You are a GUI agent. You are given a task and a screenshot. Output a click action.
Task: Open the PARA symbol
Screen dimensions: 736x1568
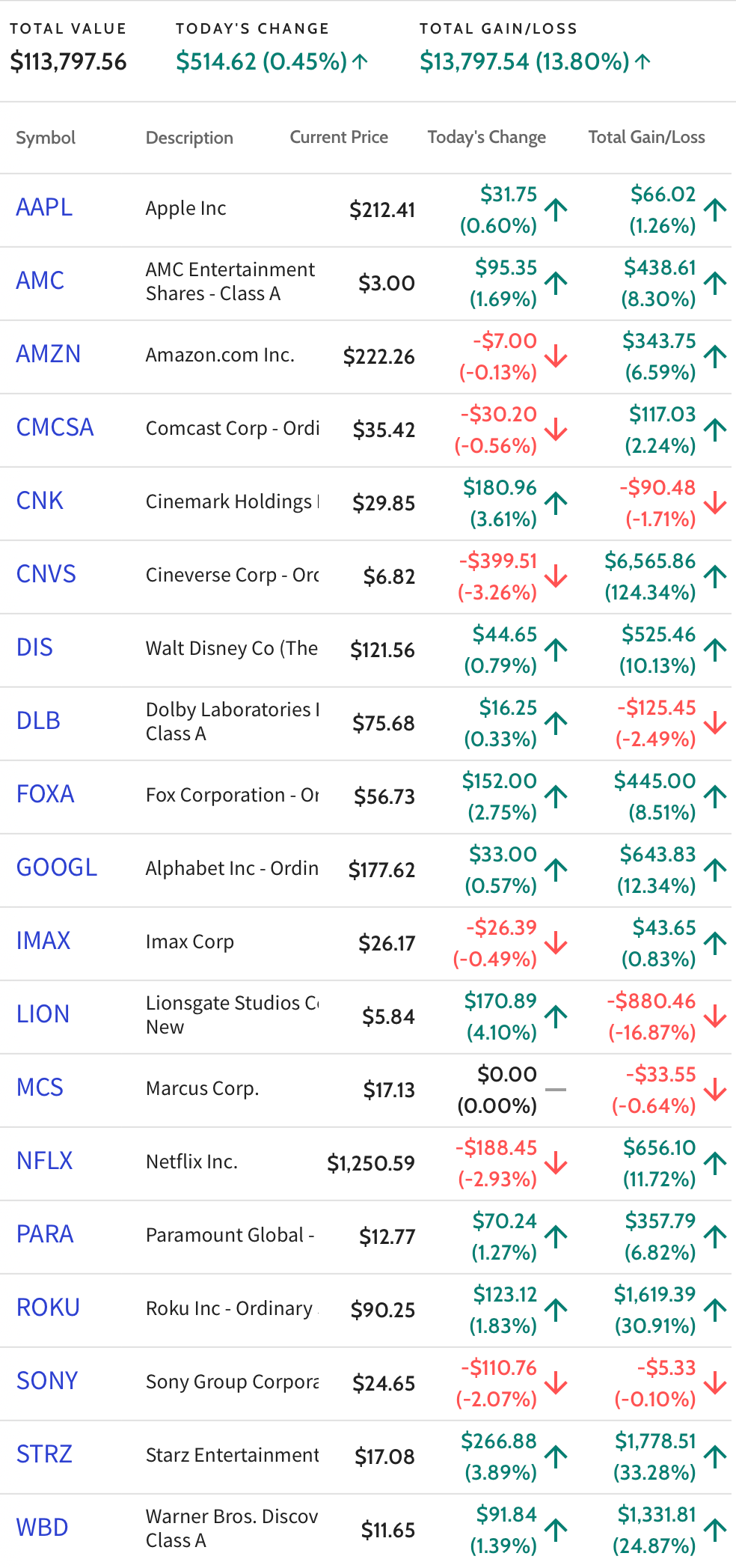tap(45, 1234)
